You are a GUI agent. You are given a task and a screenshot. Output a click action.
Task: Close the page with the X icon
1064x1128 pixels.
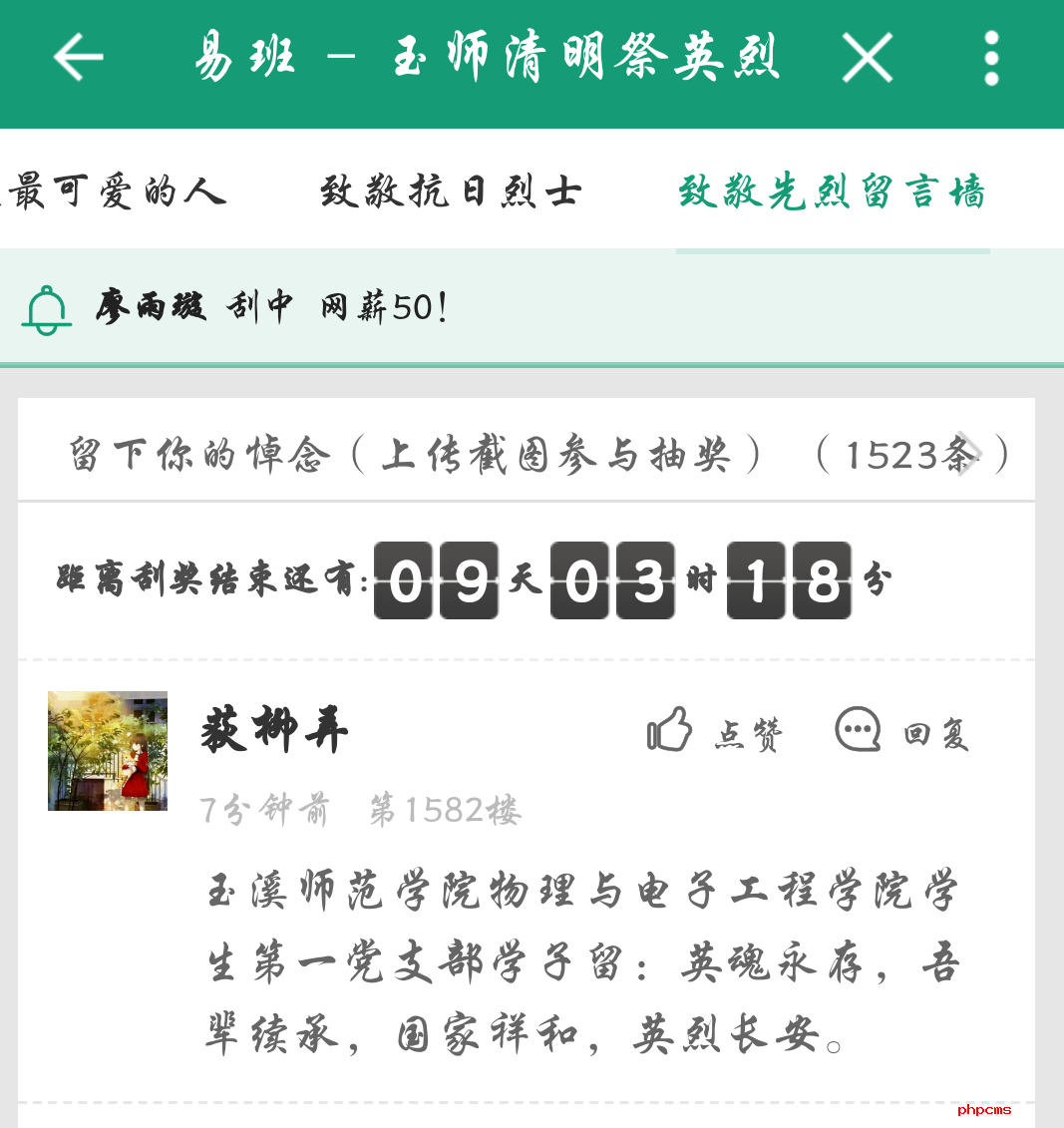click(x=867, y=58)
